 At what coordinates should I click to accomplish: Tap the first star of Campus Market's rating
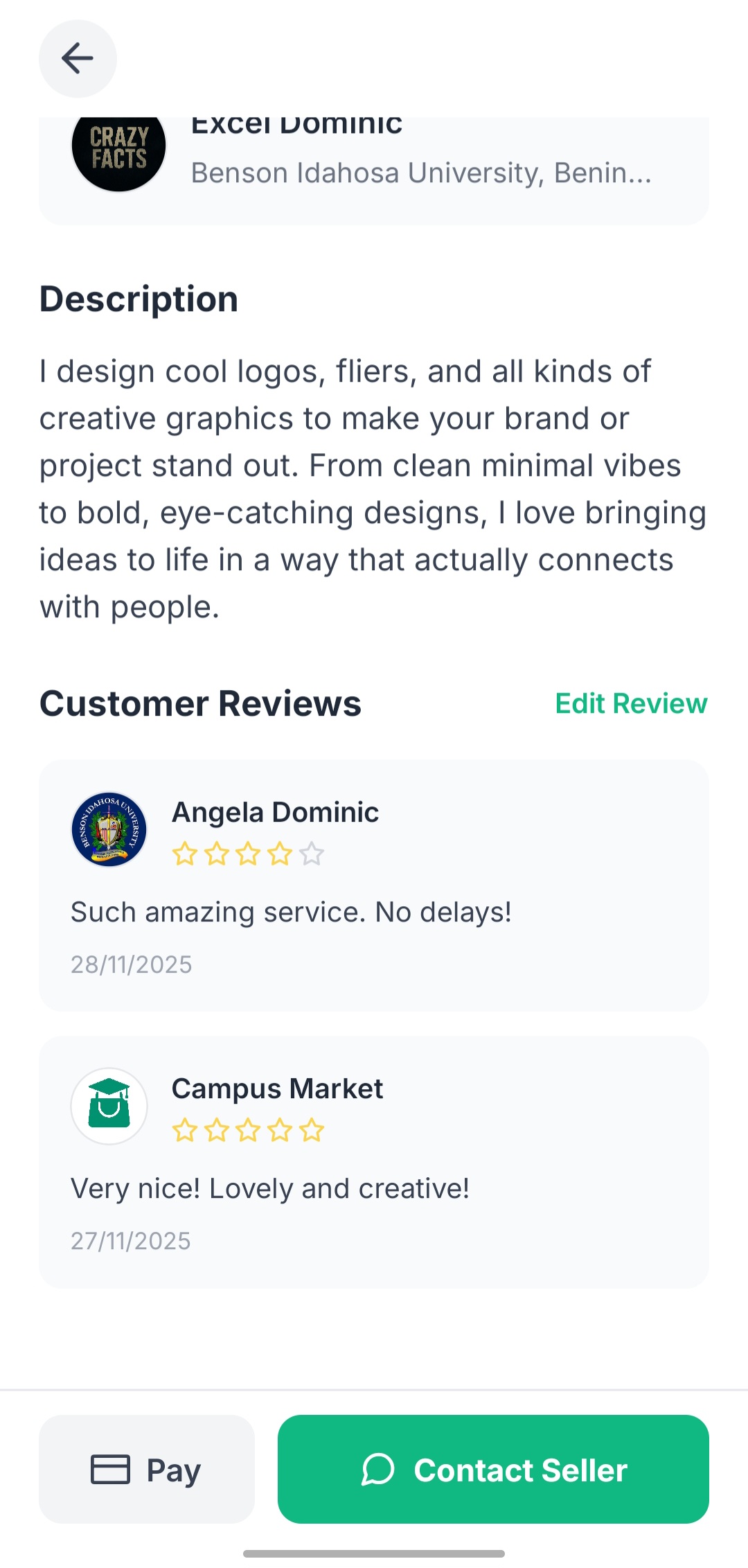pyautogui.click(x=184, y=1129)
